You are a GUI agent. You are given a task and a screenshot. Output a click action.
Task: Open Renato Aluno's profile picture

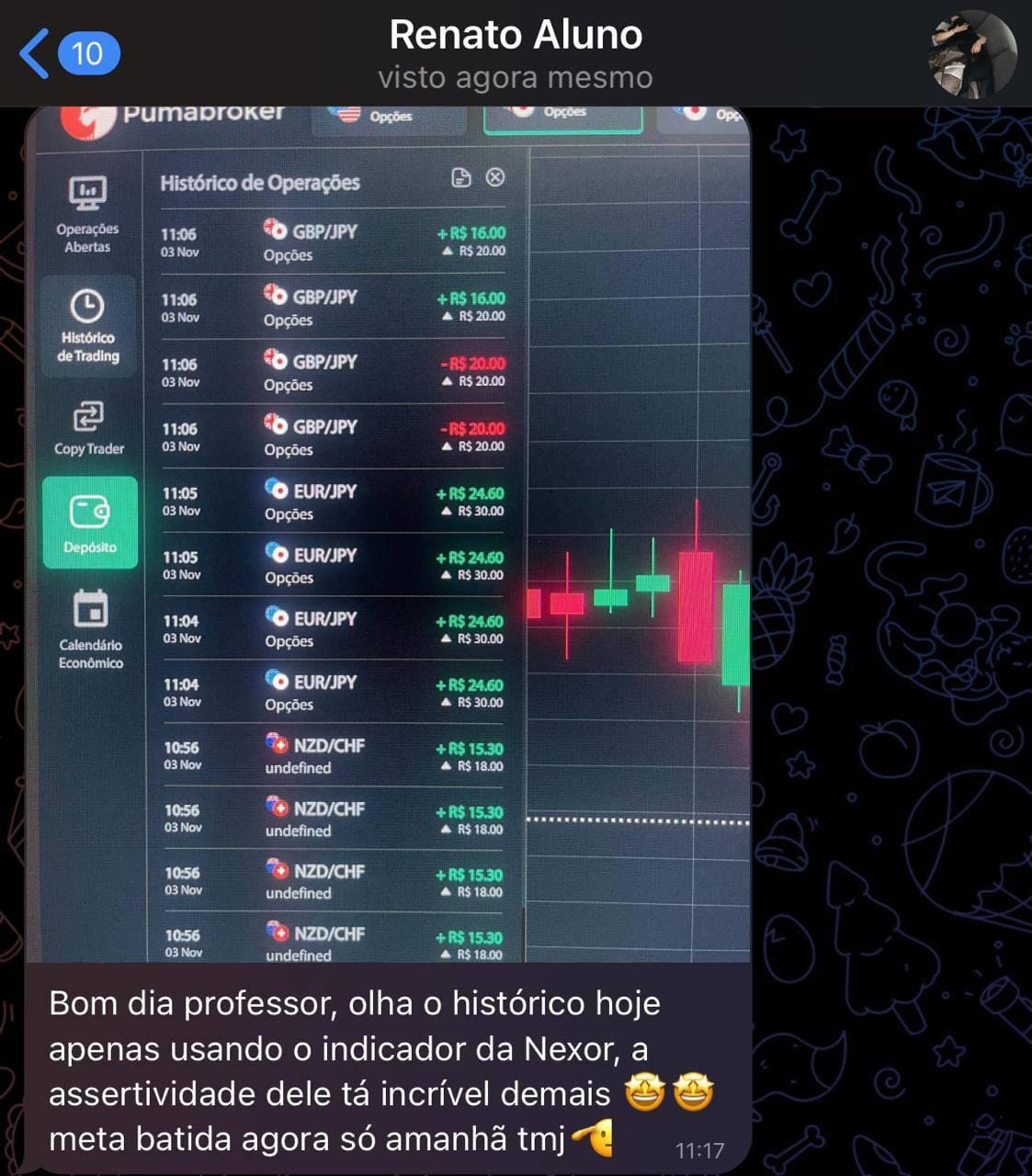tap(973, 54)
